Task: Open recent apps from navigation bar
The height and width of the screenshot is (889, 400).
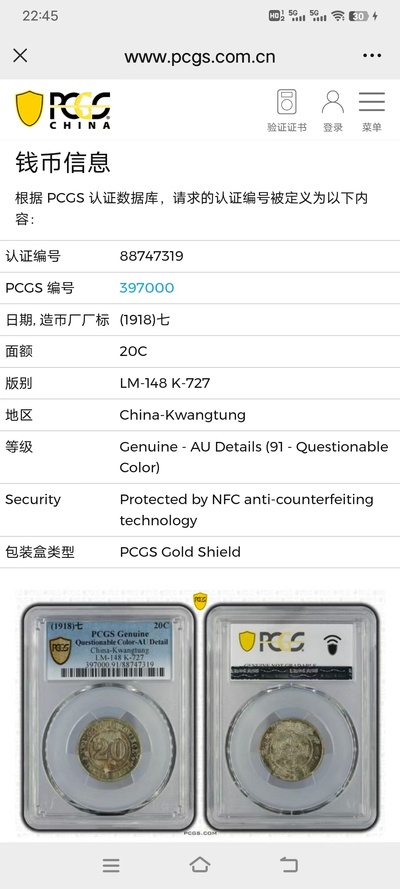Action: [x=111, y=865]
